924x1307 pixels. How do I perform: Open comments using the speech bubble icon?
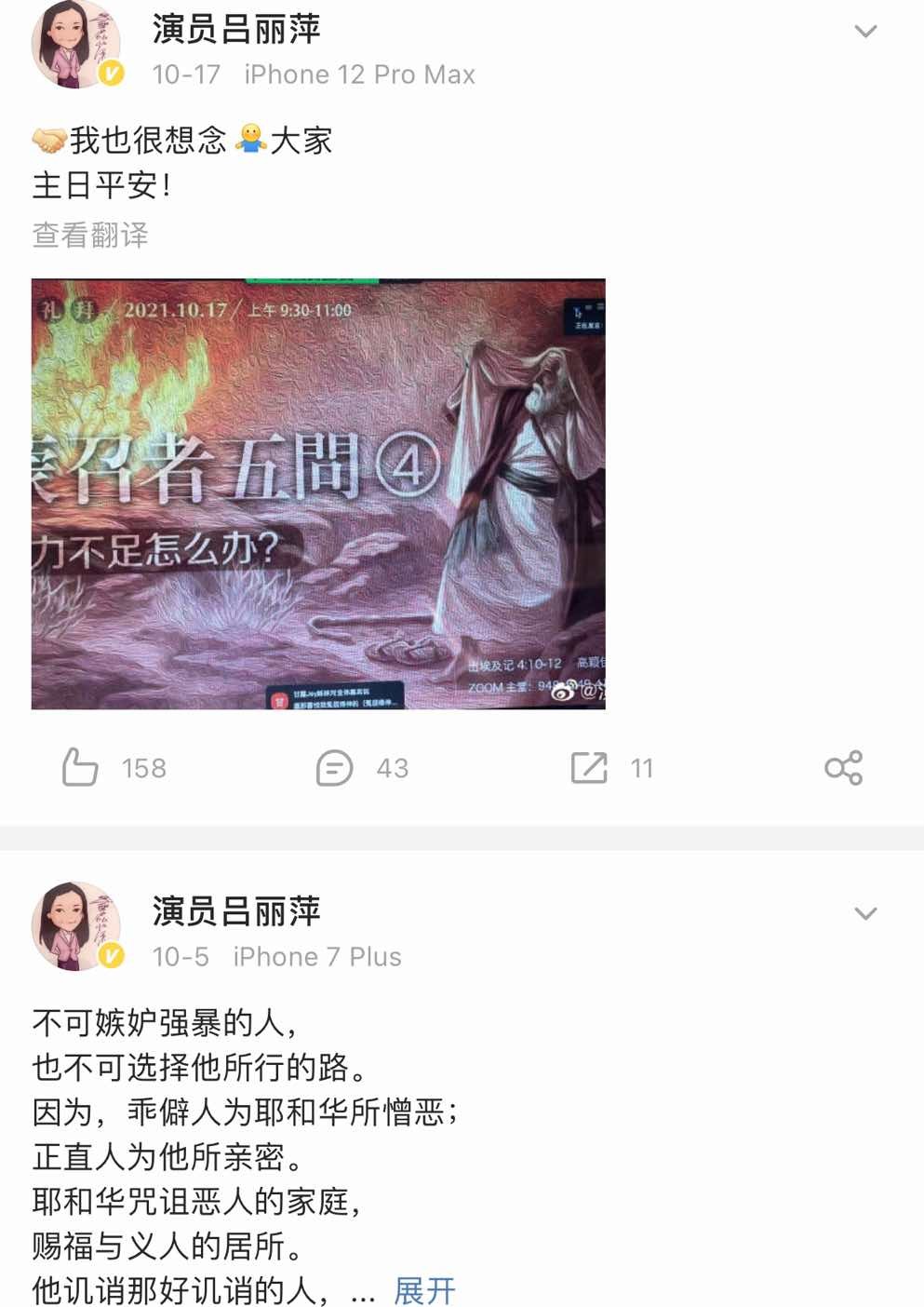(x=333, y=768)
